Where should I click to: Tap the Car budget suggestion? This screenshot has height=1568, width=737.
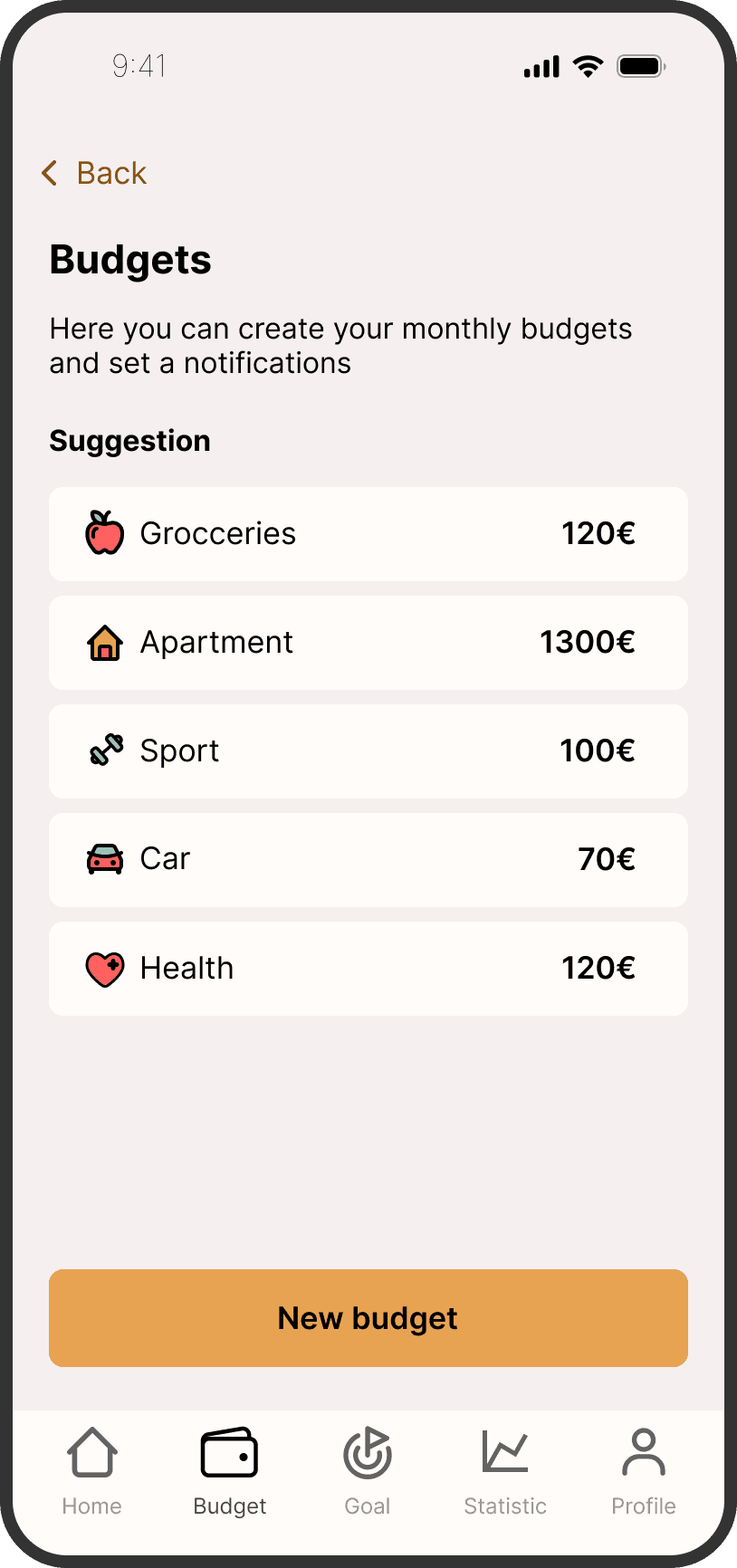pyautogui.click(x=368, y=860)
